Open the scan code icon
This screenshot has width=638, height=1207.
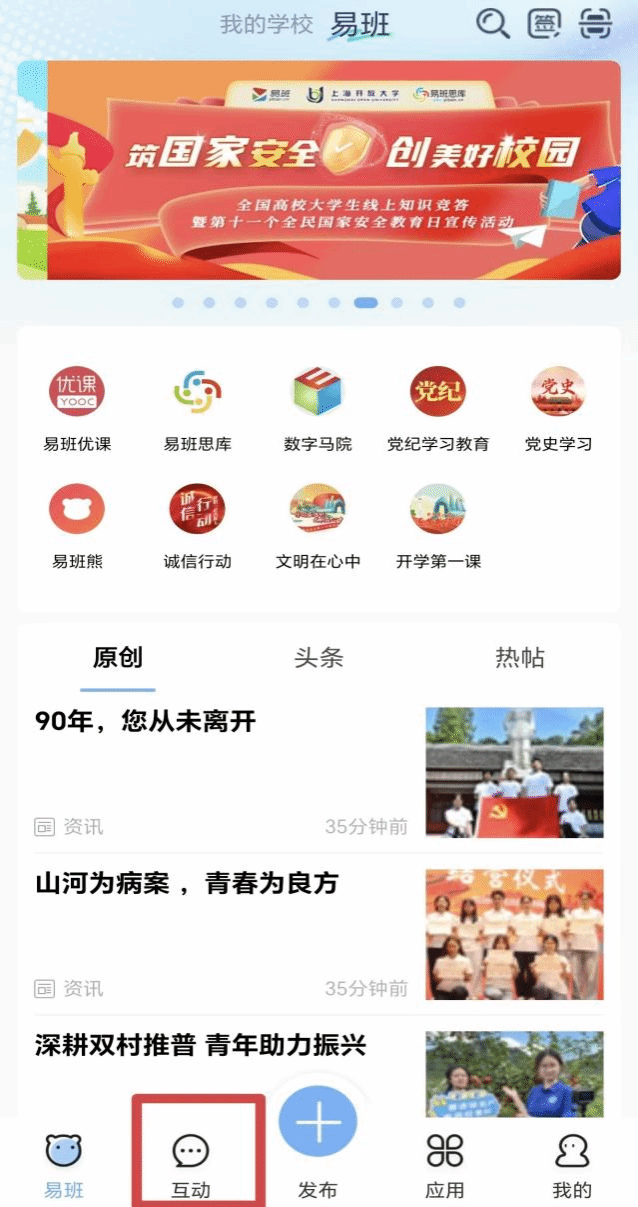pyautogui.click(x=596, y=23)
